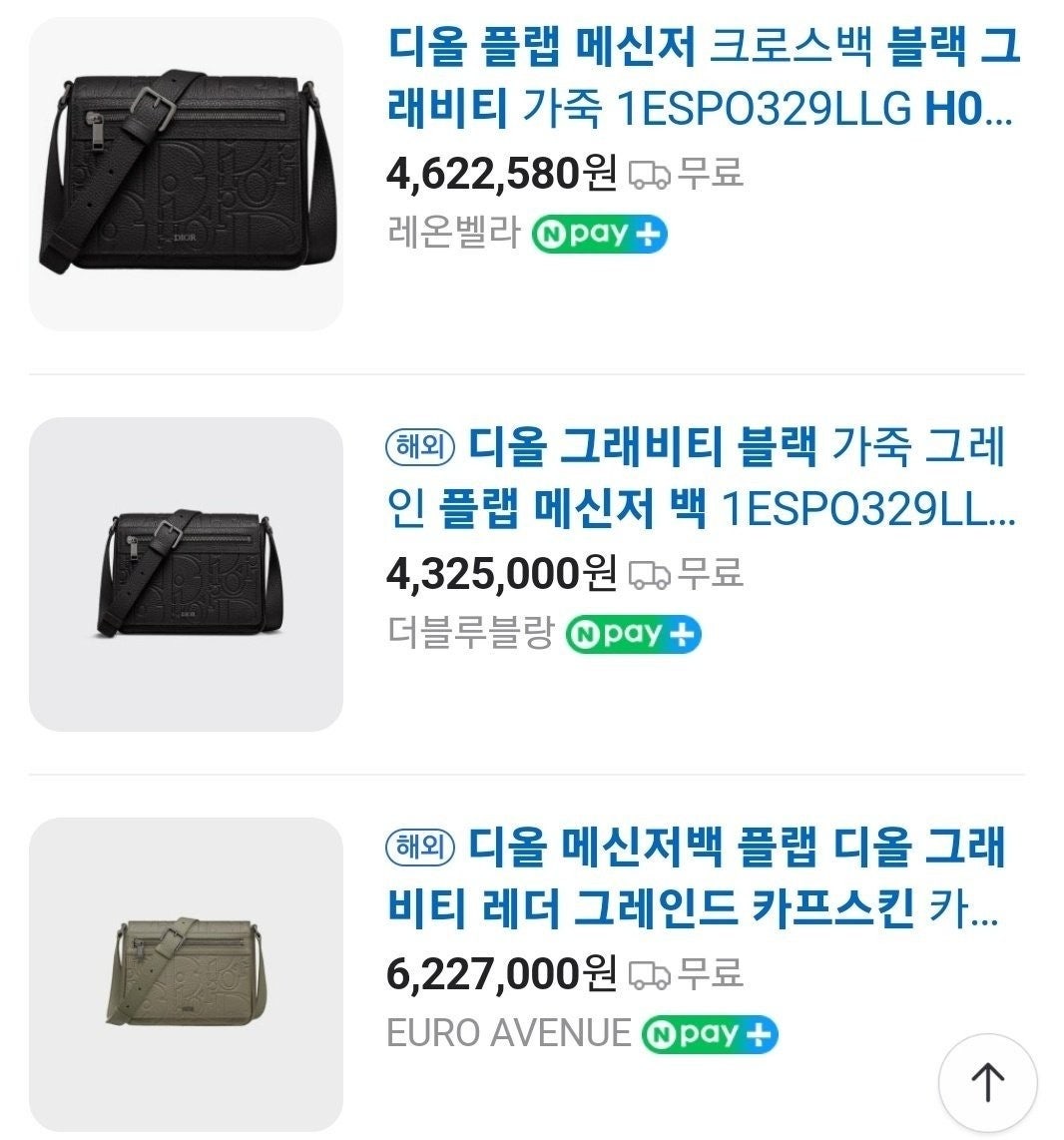Open the 디올 그래비티 블랙 가죽 listing title

pyautogui.click(x=703, y=478)
